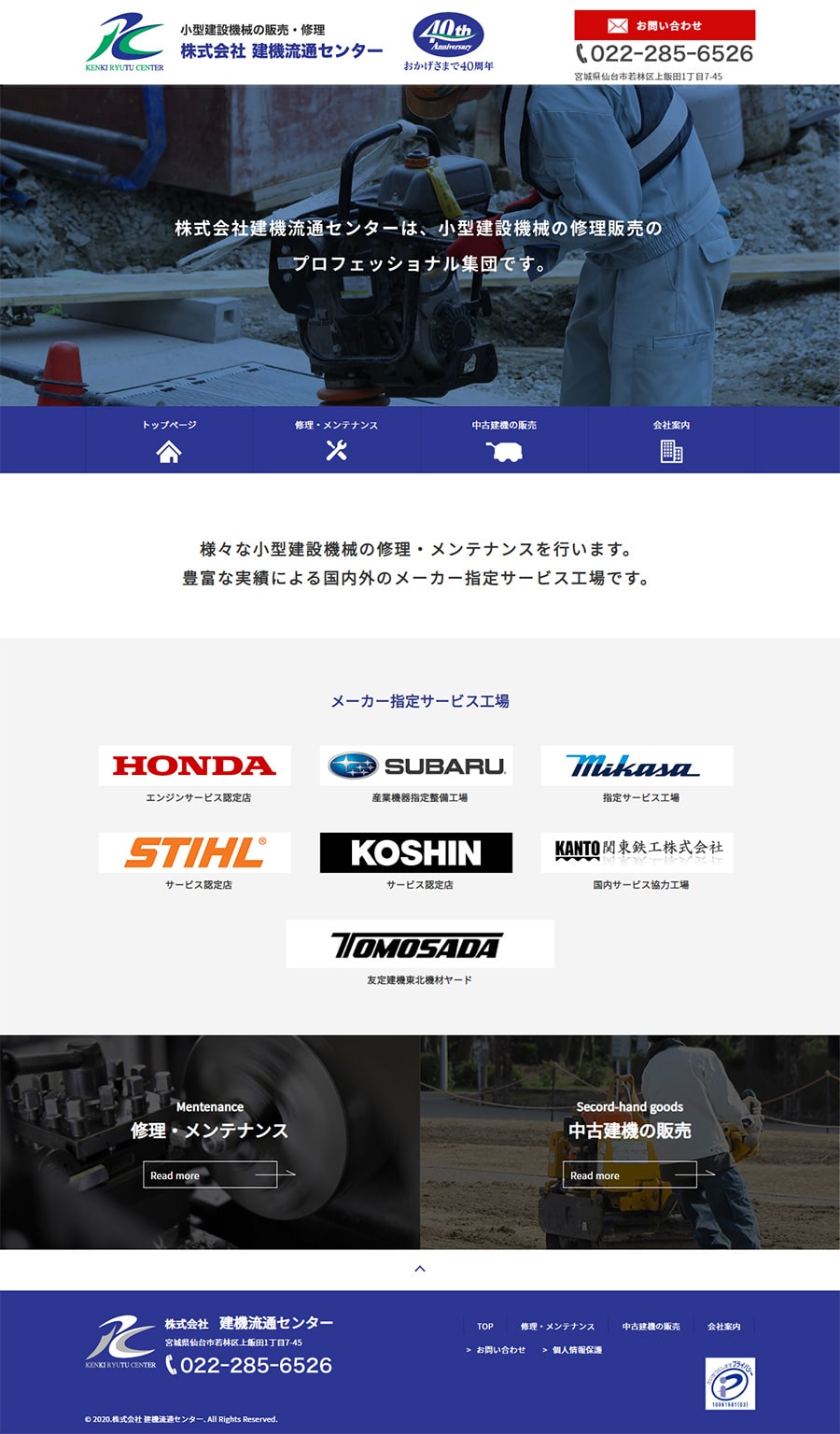
Task: Open 修理・メンテナンス in the main navigation
Action: [336, 440]
